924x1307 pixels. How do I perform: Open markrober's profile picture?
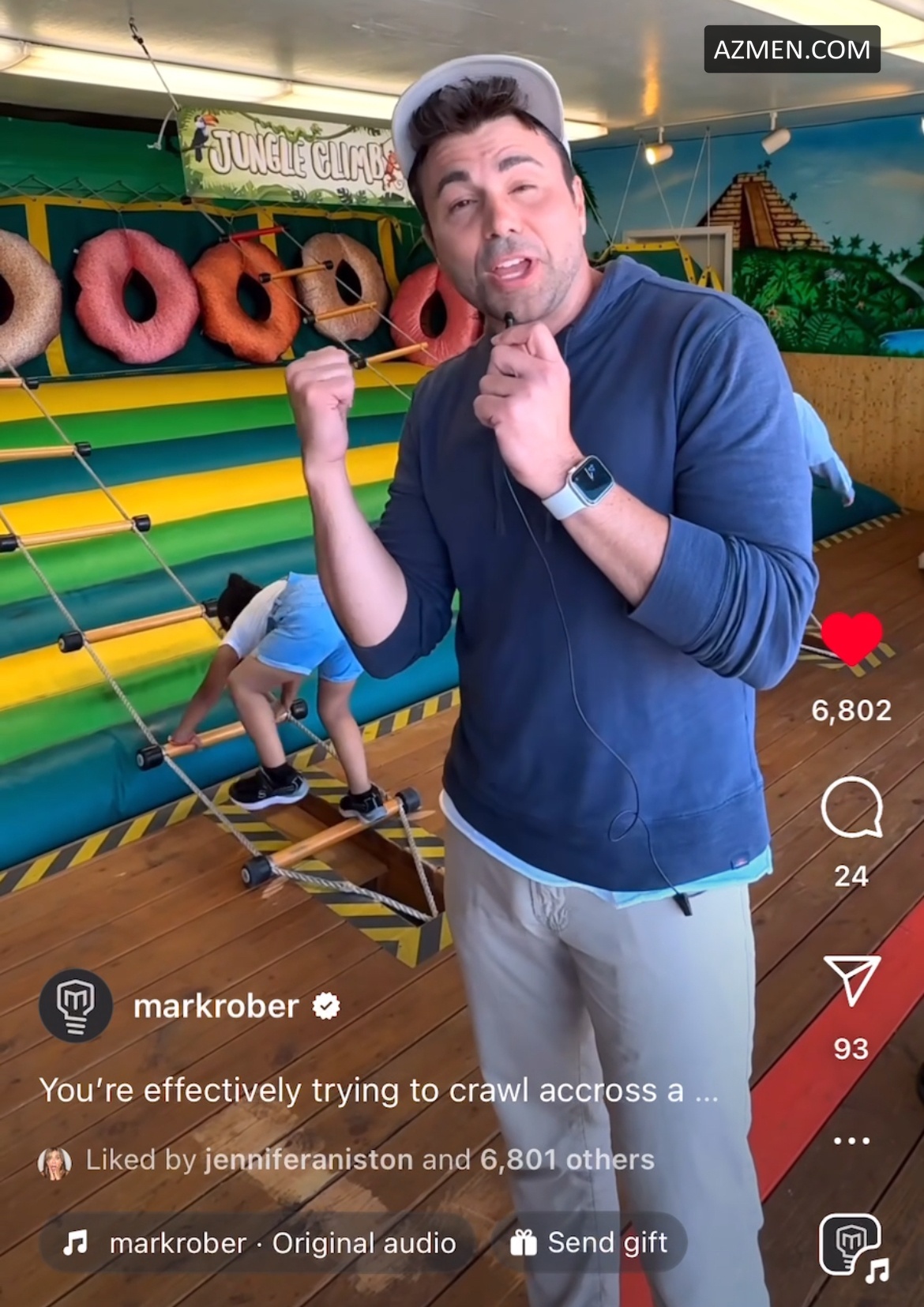tap(76, 1005)
